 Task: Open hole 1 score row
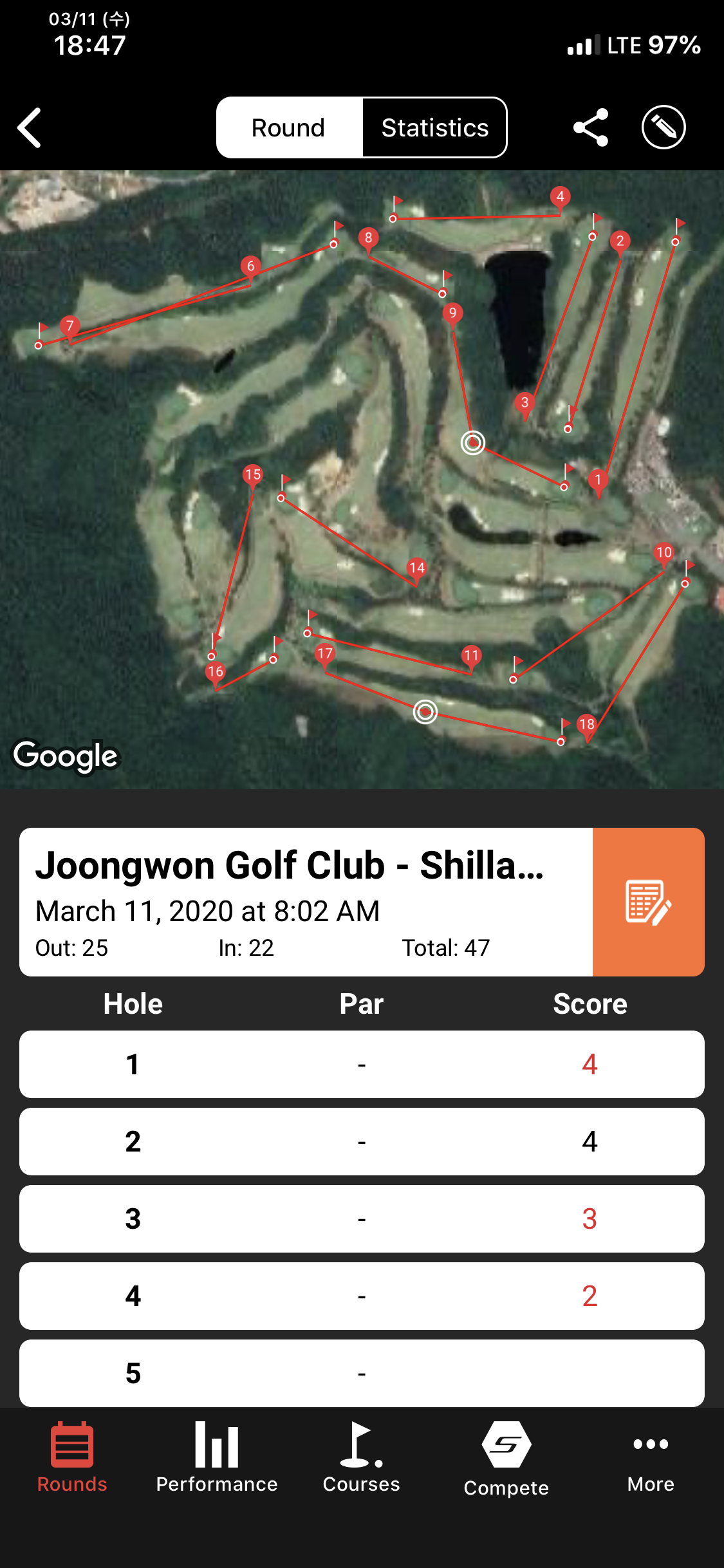pos(362,1064)
